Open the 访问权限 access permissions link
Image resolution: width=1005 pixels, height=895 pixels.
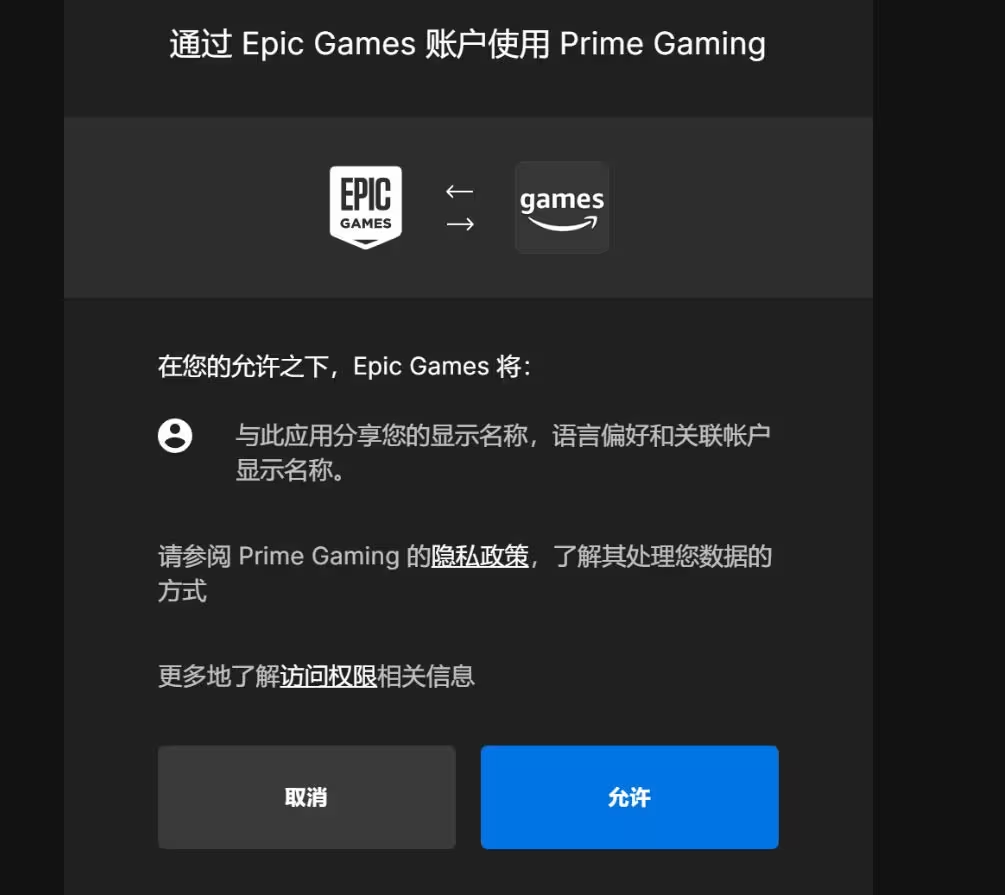pos(328,677)
